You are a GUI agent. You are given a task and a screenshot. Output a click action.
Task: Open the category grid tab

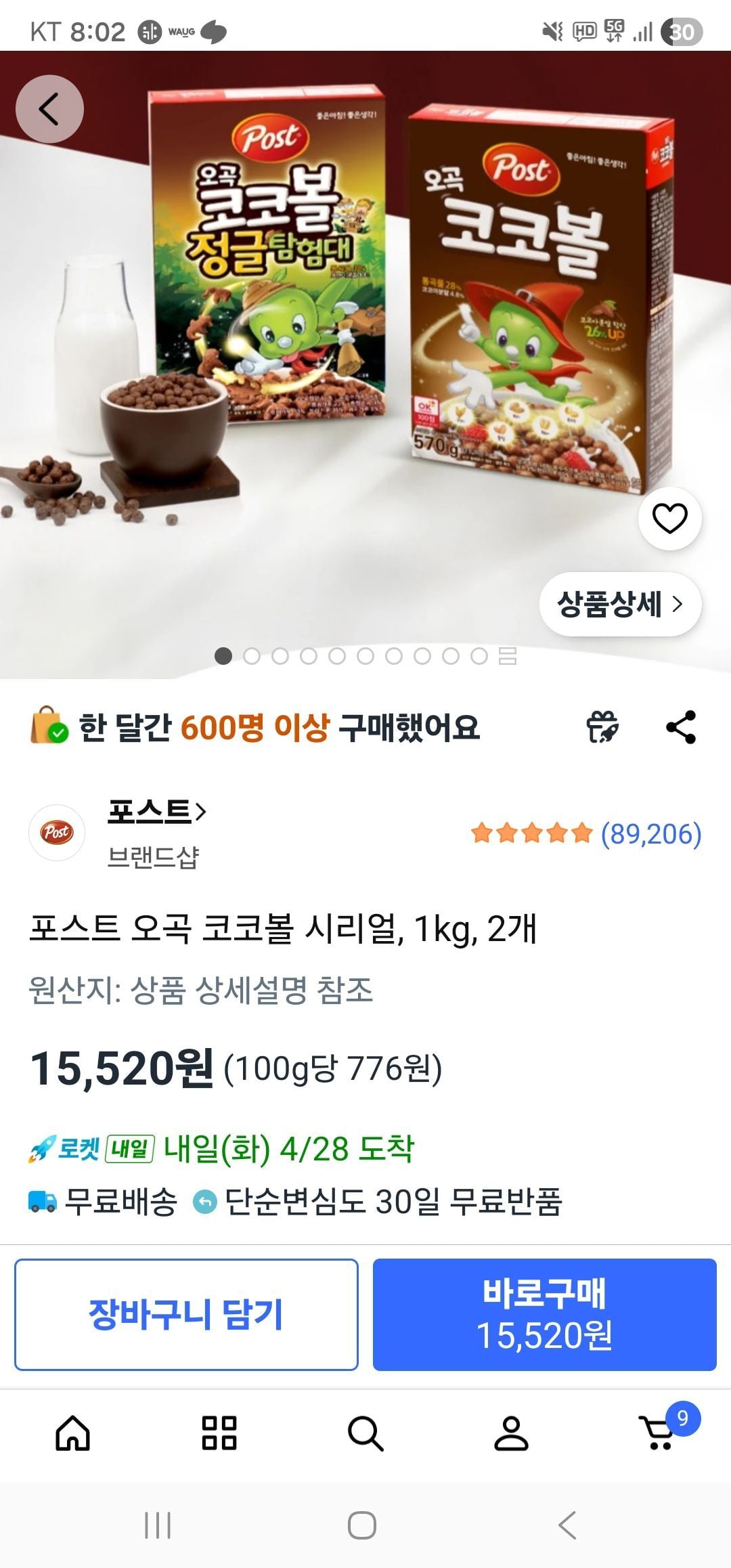(x=219, y=1433)
